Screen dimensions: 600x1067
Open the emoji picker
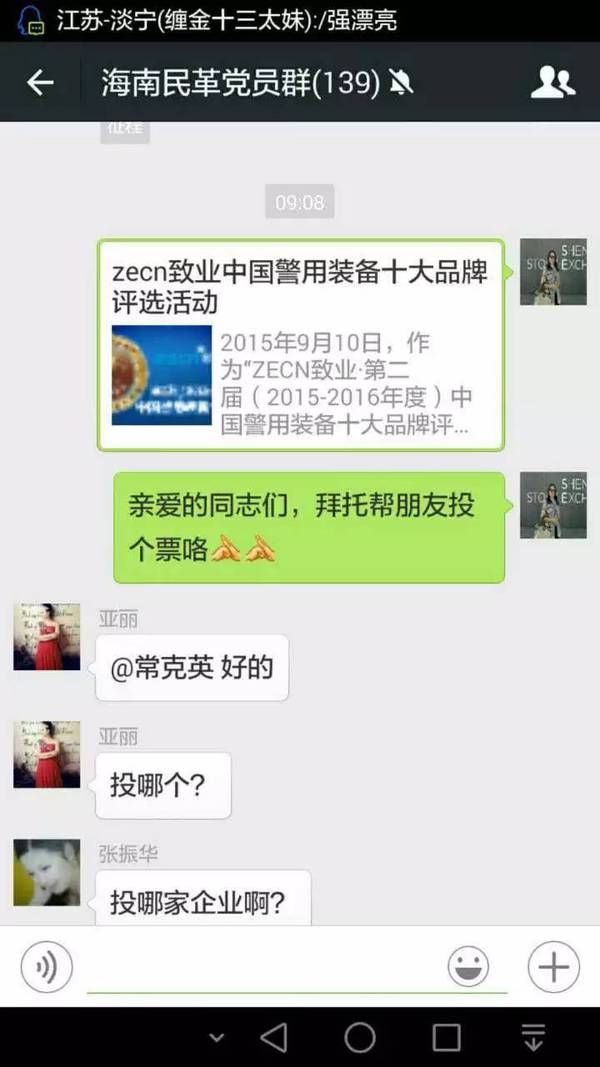[x=468, y=967]
